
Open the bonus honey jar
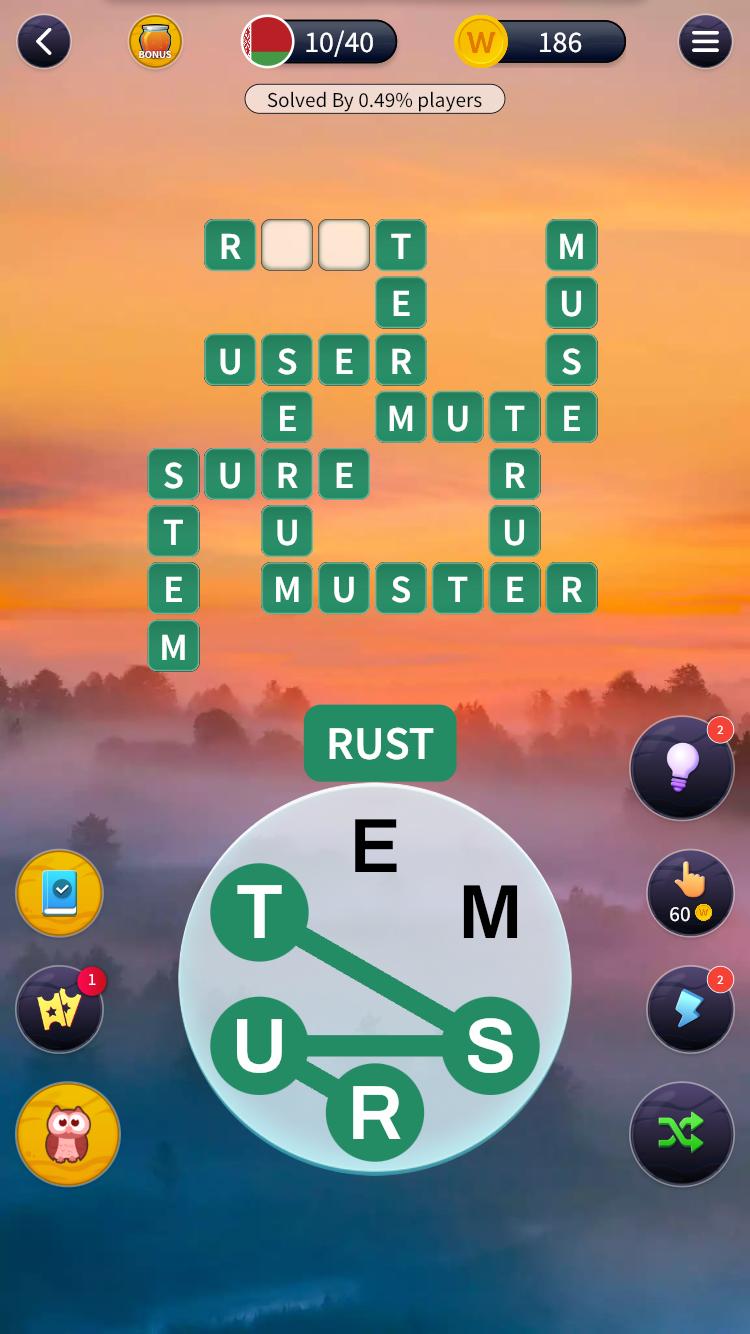pos(155,42)
